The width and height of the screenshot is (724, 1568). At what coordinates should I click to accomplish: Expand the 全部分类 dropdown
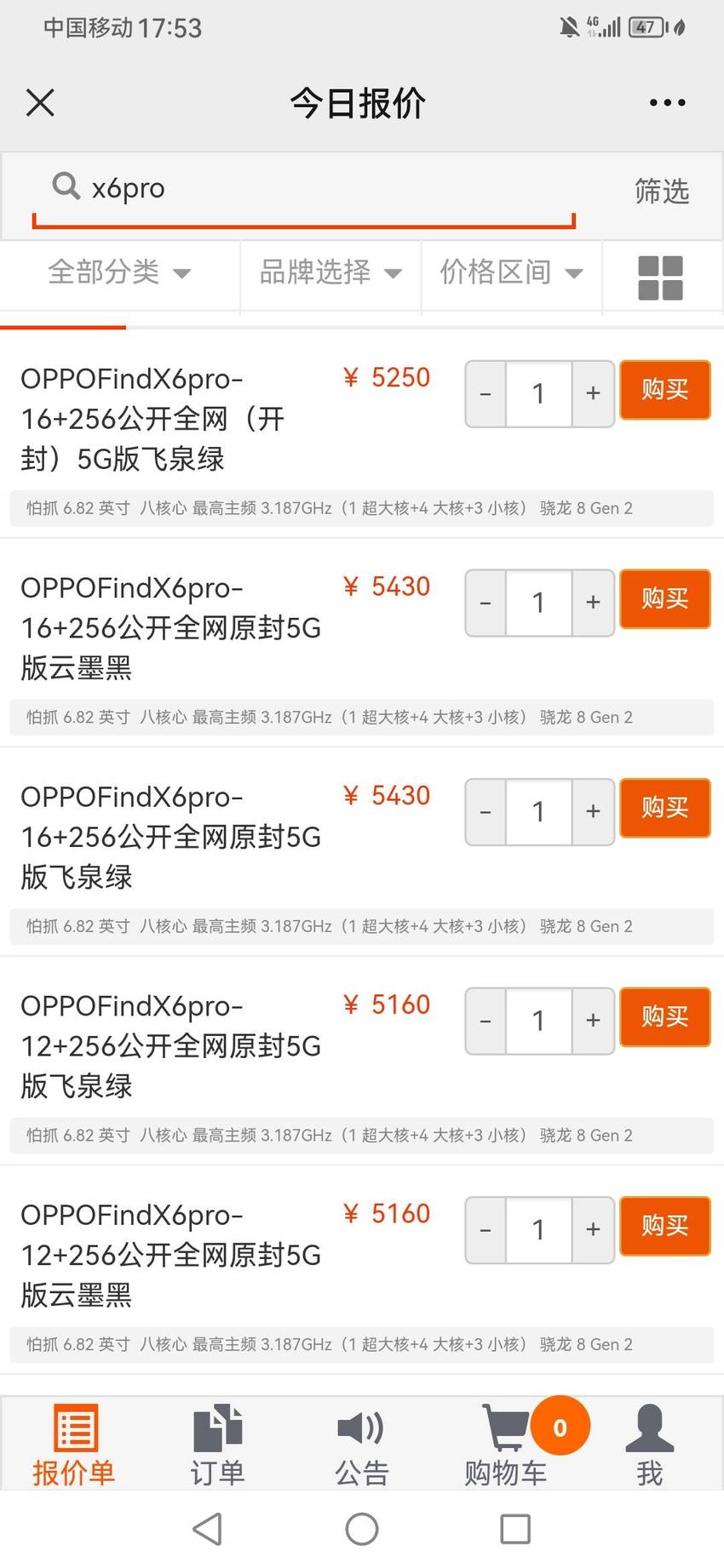(x=119, y=272)
